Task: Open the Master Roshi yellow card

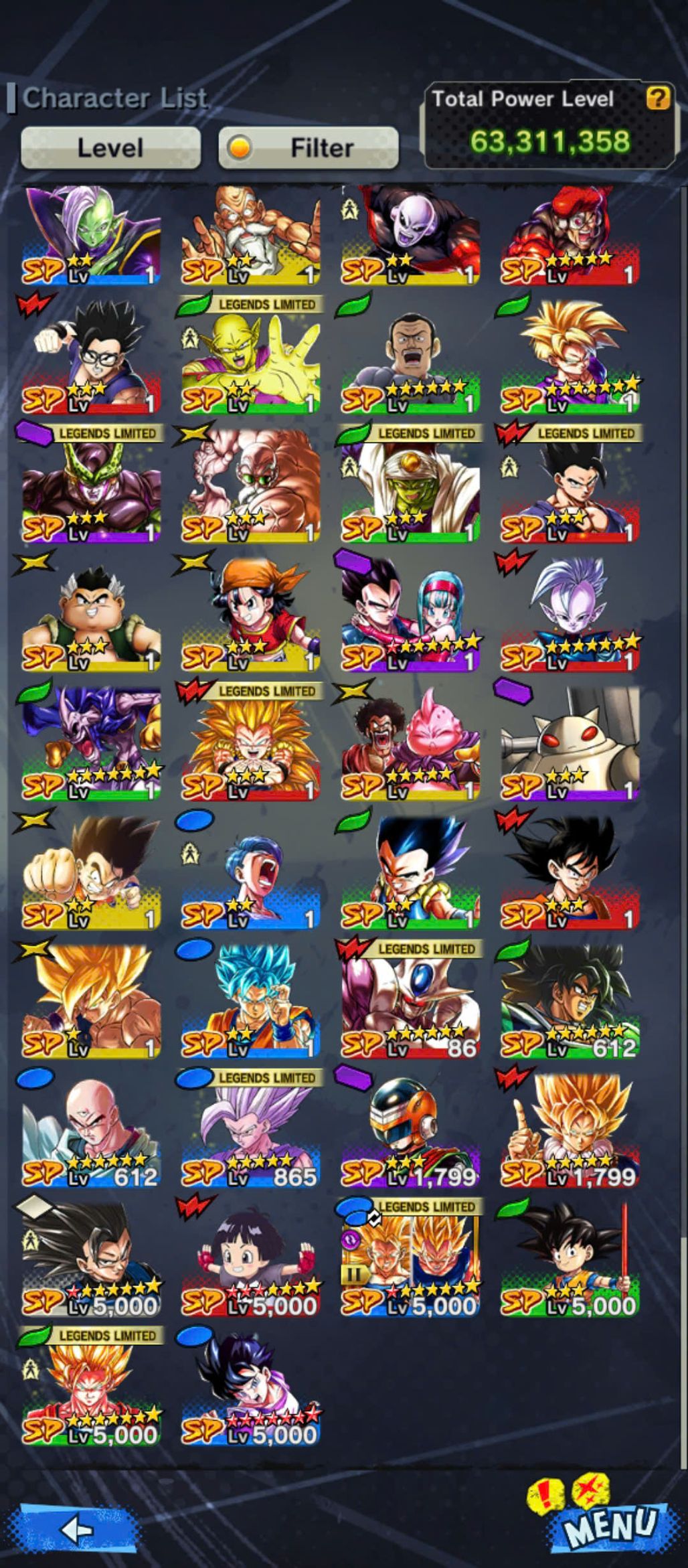Action: pos(250,234)
